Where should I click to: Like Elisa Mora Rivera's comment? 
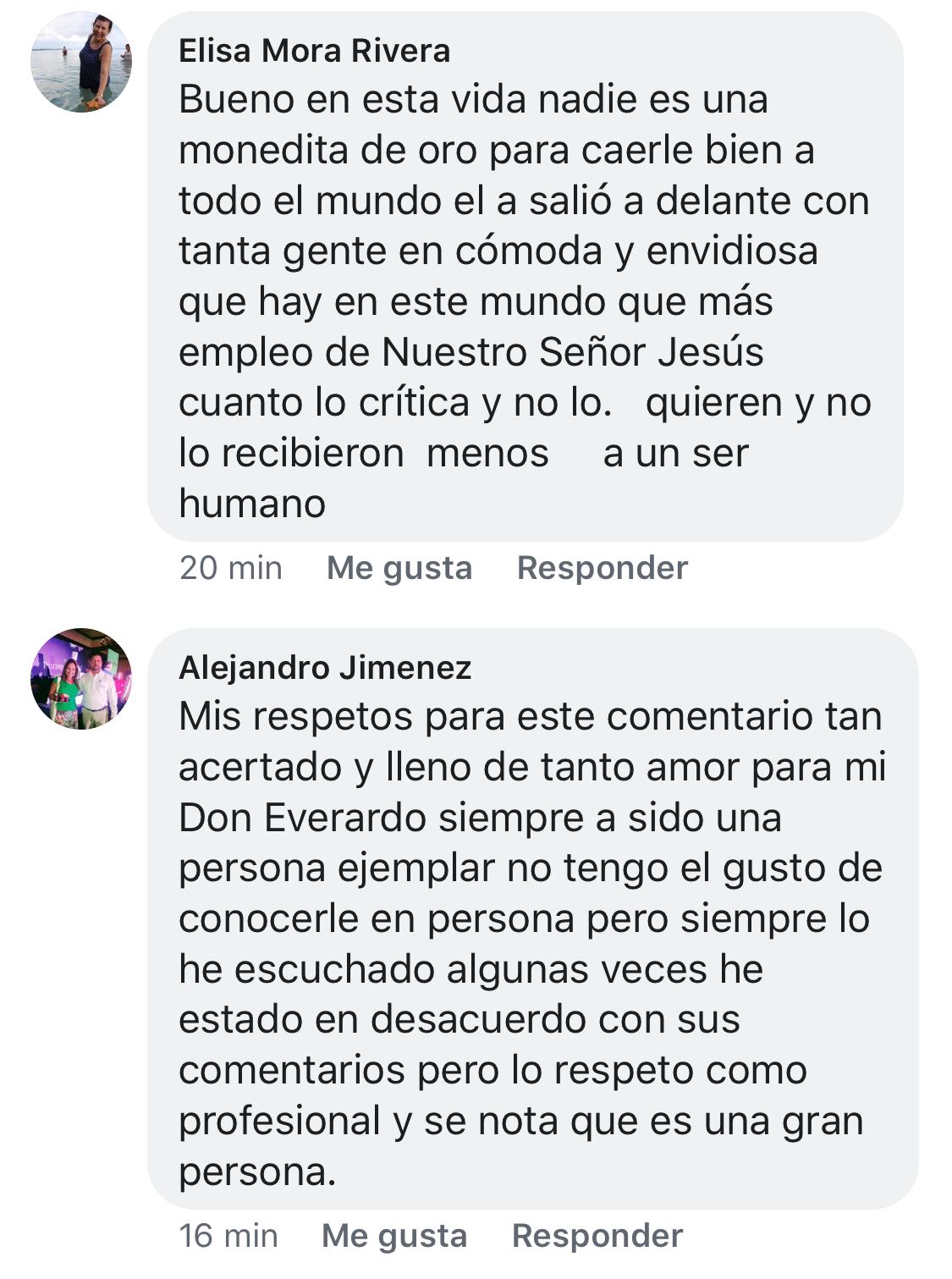click(399, 567)
